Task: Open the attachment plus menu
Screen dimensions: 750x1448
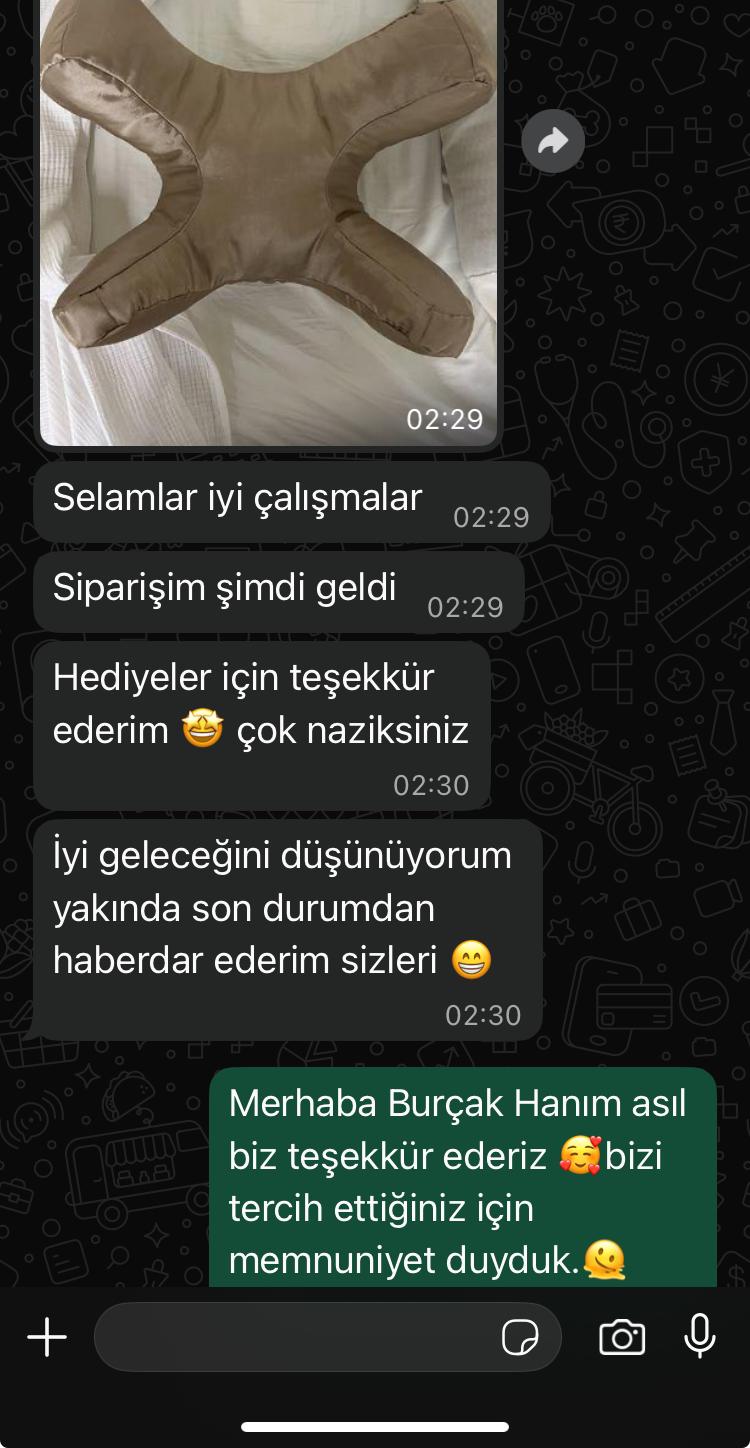Action: point(47,1337)
